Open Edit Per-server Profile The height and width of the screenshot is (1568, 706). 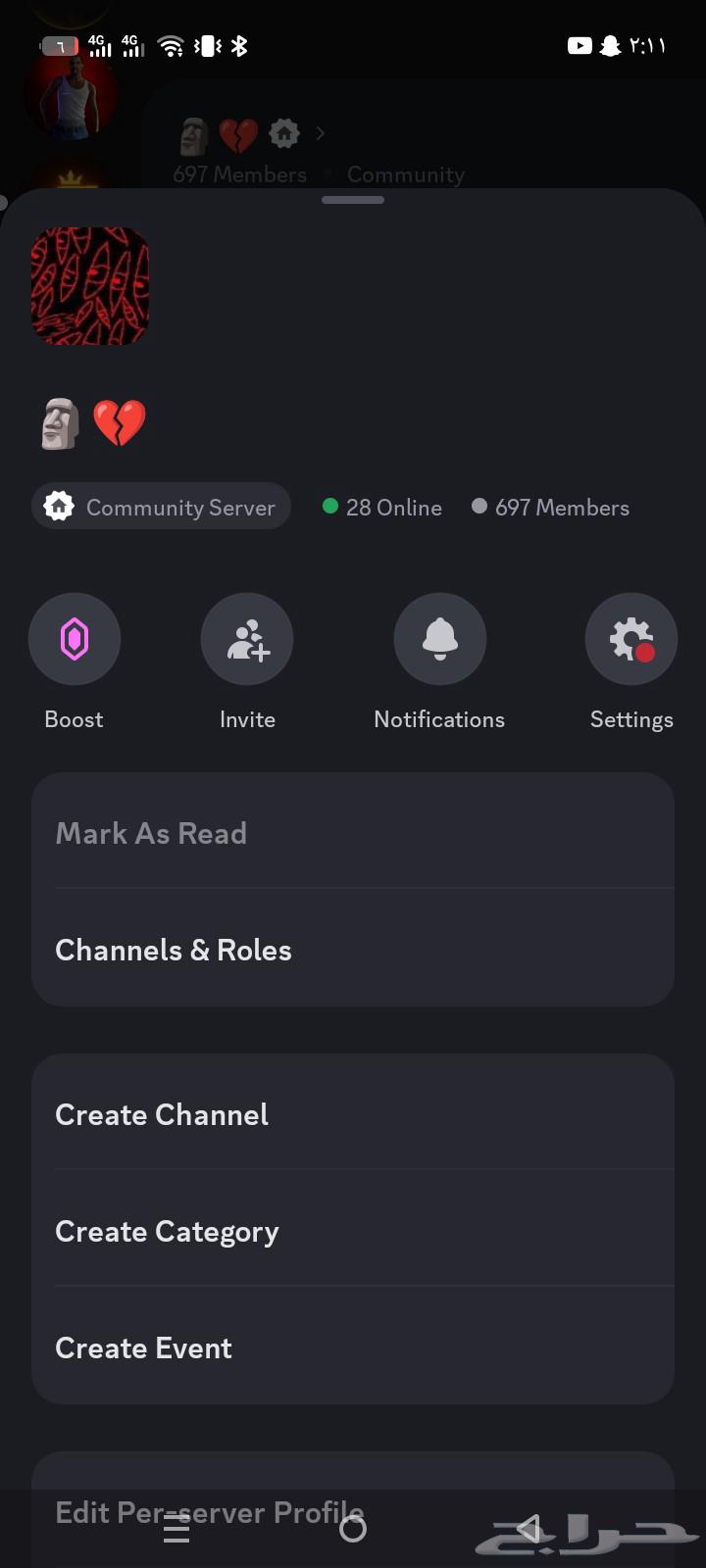coord(209,1512)
